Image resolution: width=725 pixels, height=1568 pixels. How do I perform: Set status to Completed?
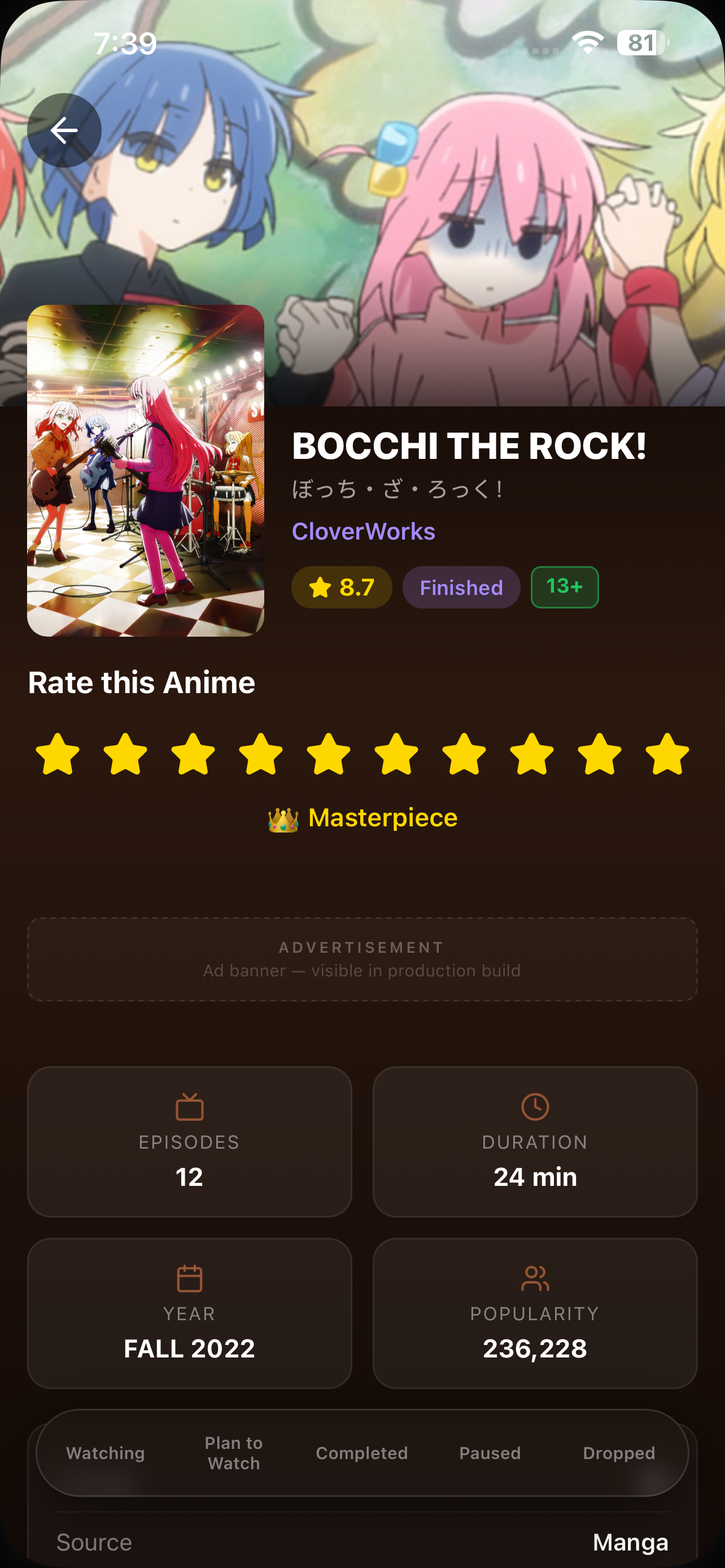coord(361,1453)
